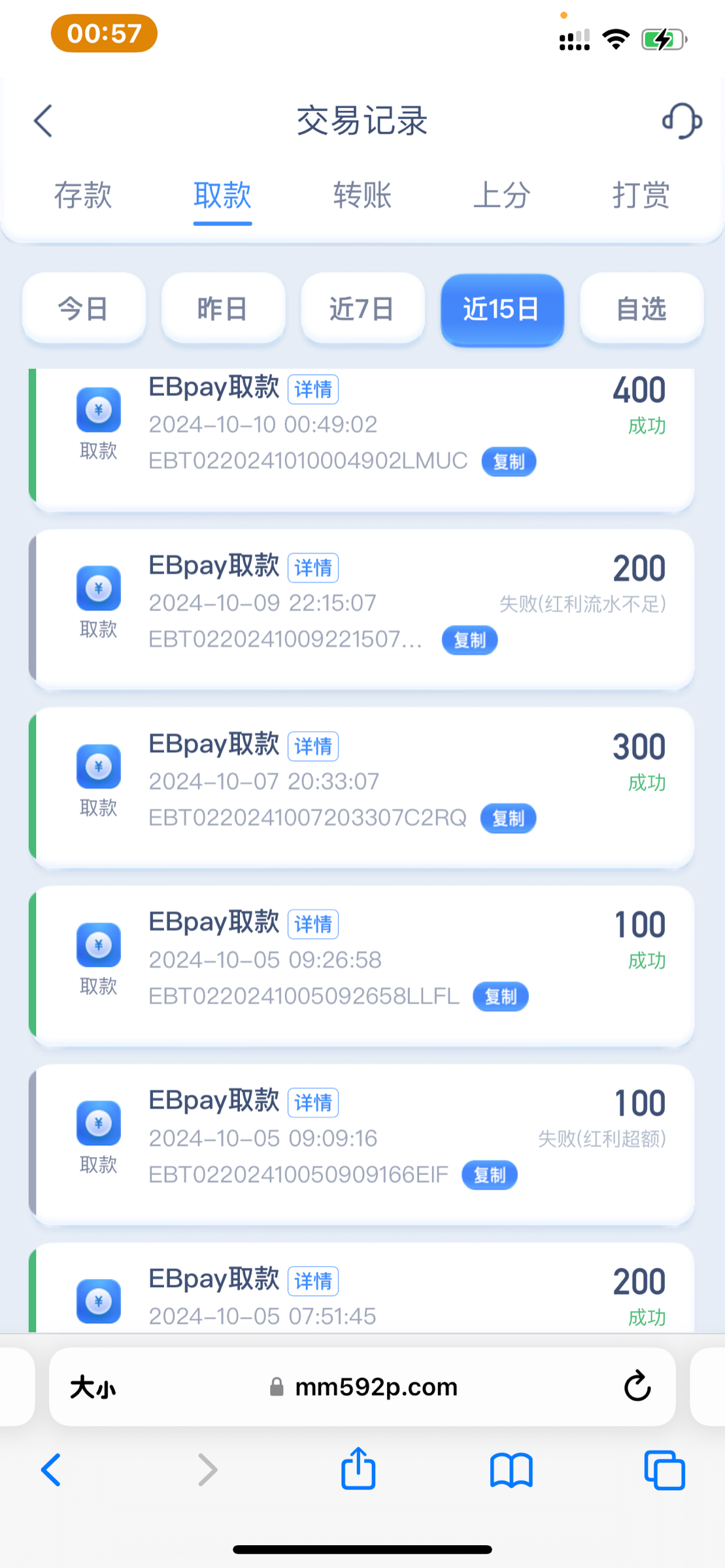Filter records by 今日
Viewport: 725px width, 1568px height.
click(x=84, y=308)
